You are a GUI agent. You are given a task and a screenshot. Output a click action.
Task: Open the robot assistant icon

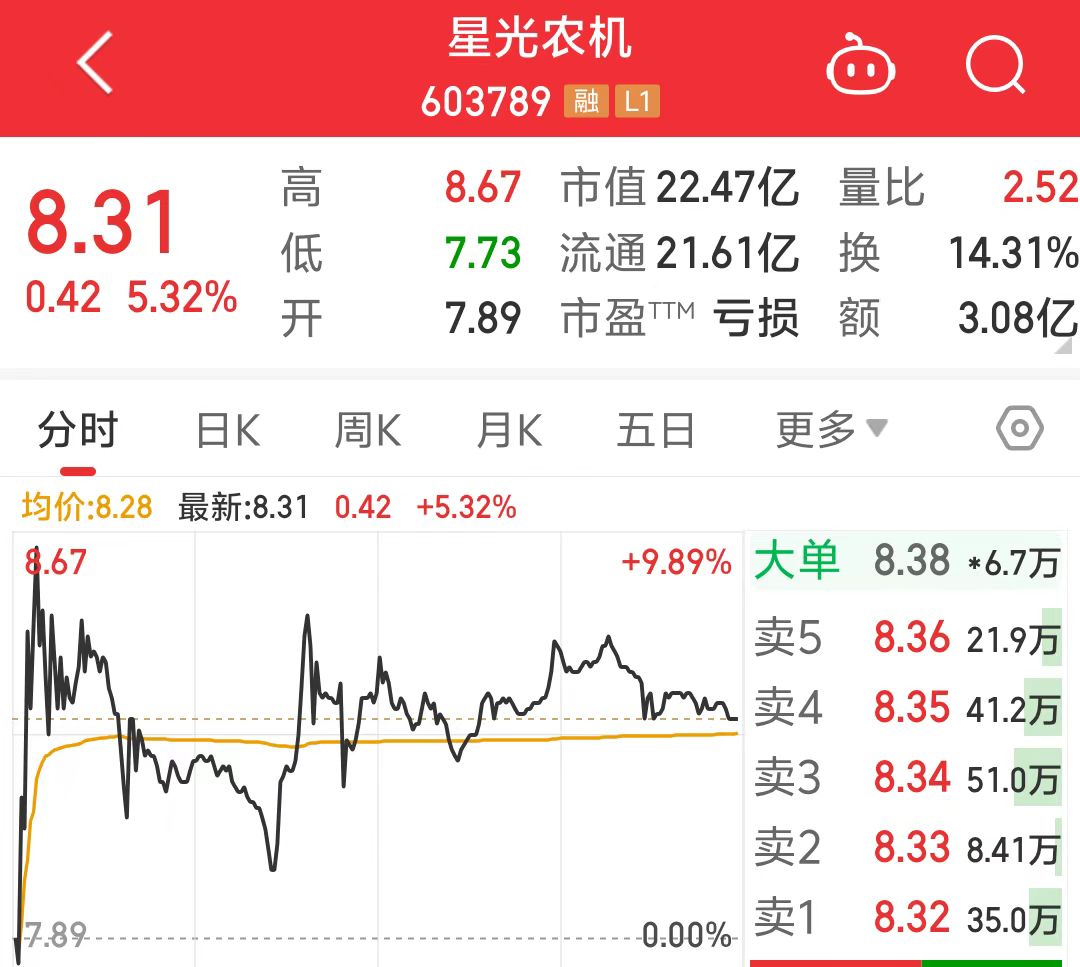point(860,66)
